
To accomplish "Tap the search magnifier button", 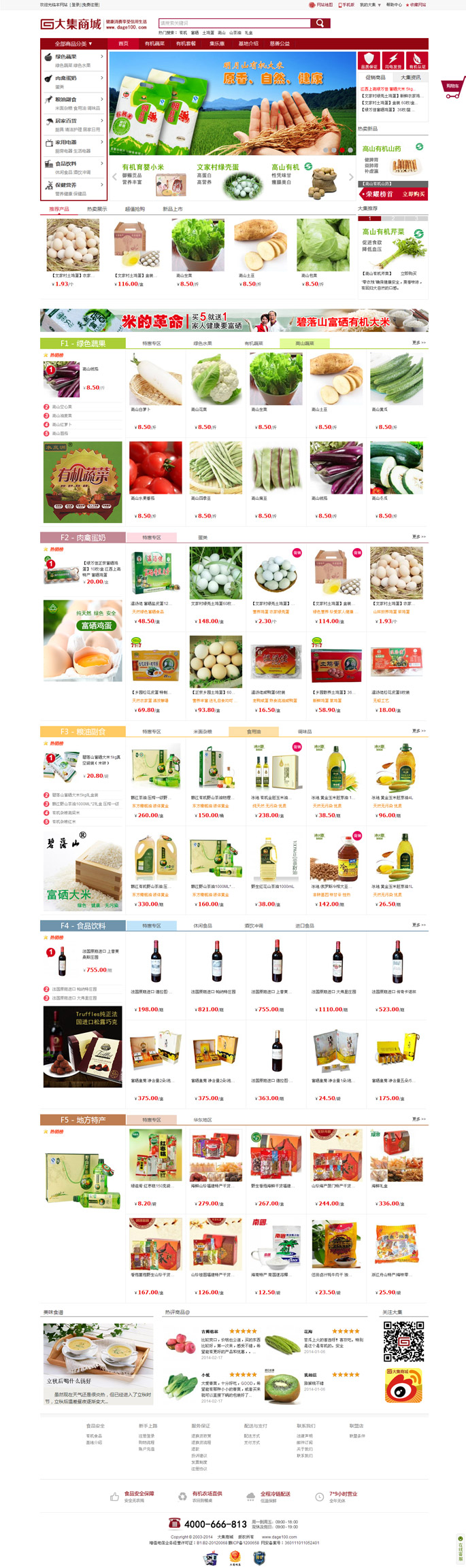I will (320, 23).
